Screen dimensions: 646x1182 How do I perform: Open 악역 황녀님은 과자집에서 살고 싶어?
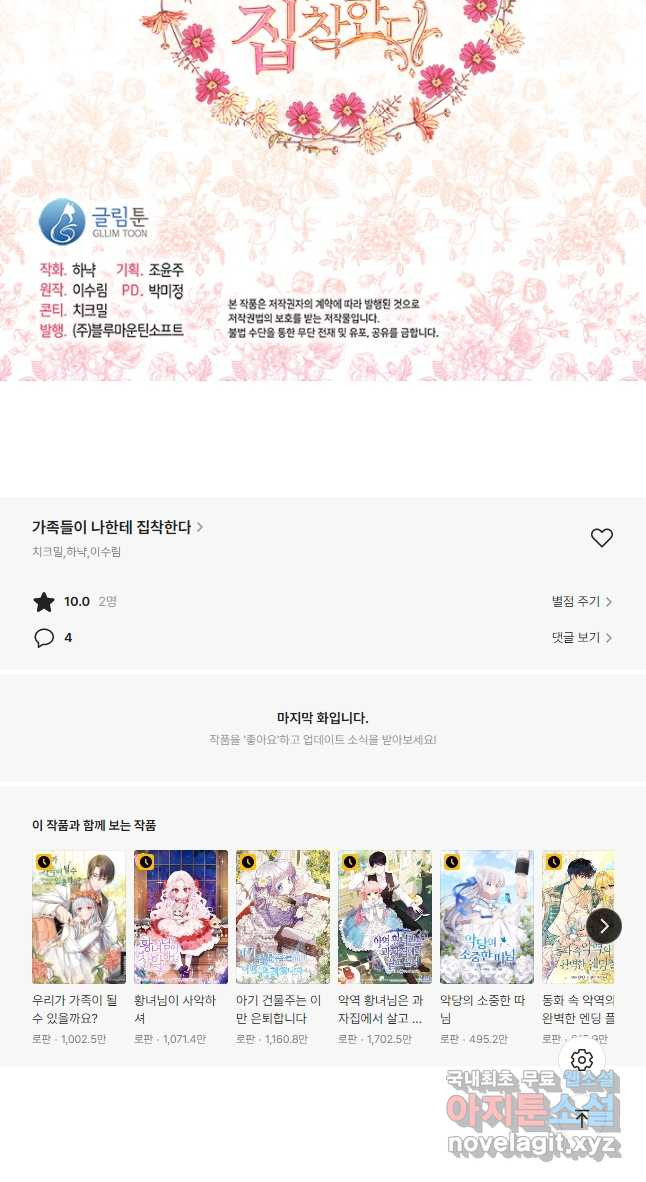point(385,917)
